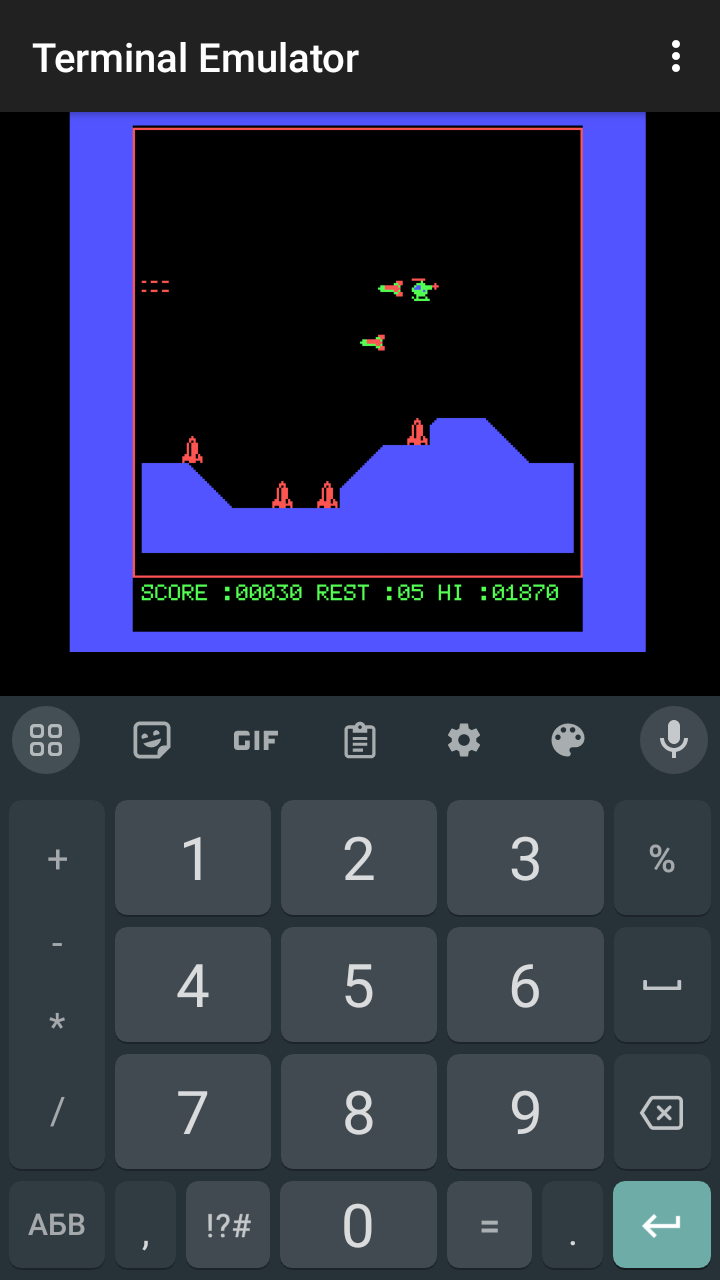
Task: Open the keyboard's apps grid menu
Action: [x=46, y=740]
